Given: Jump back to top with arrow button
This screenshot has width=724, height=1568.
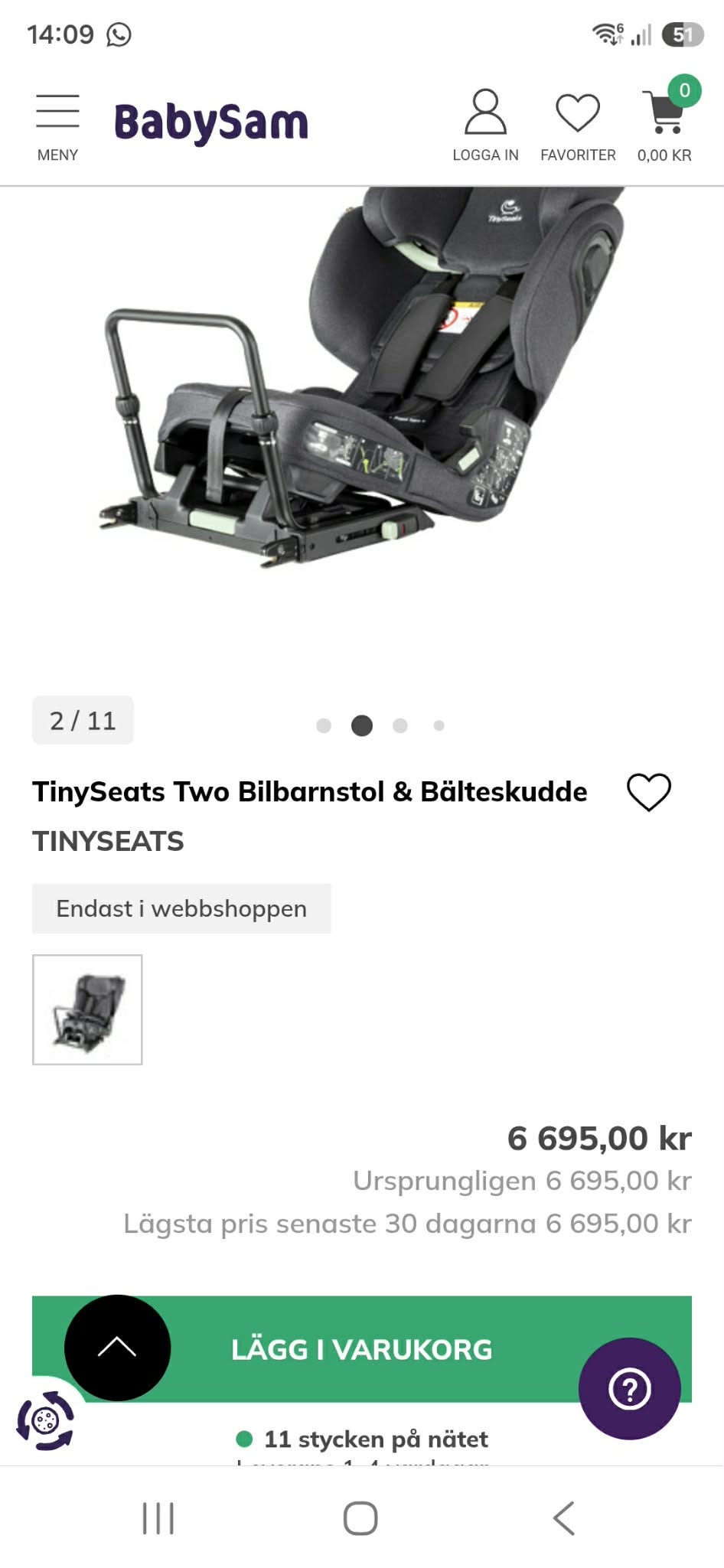Looking at the screenshot, I should pyautogui.click(x=117, y=1348).
